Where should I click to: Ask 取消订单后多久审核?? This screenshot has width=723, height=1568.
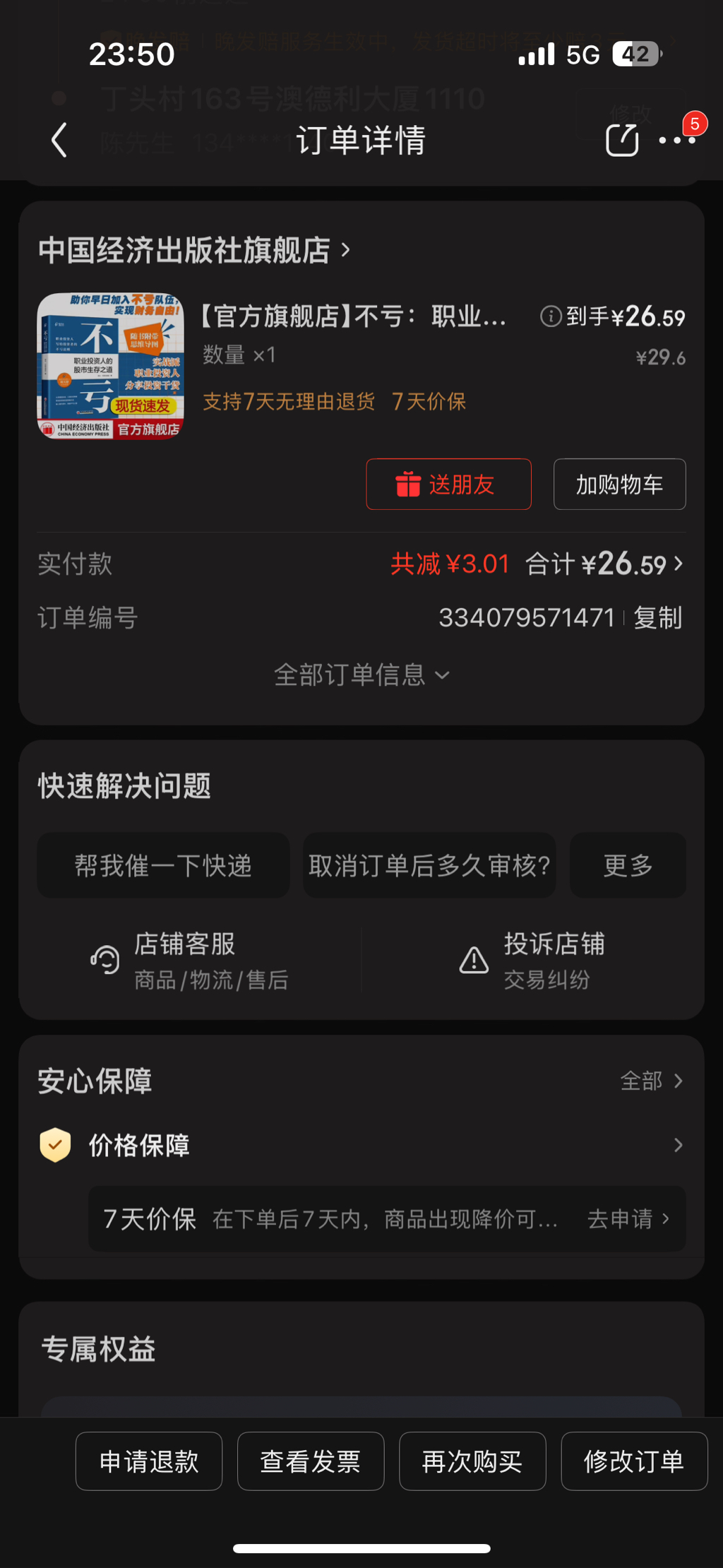point(429,865)
